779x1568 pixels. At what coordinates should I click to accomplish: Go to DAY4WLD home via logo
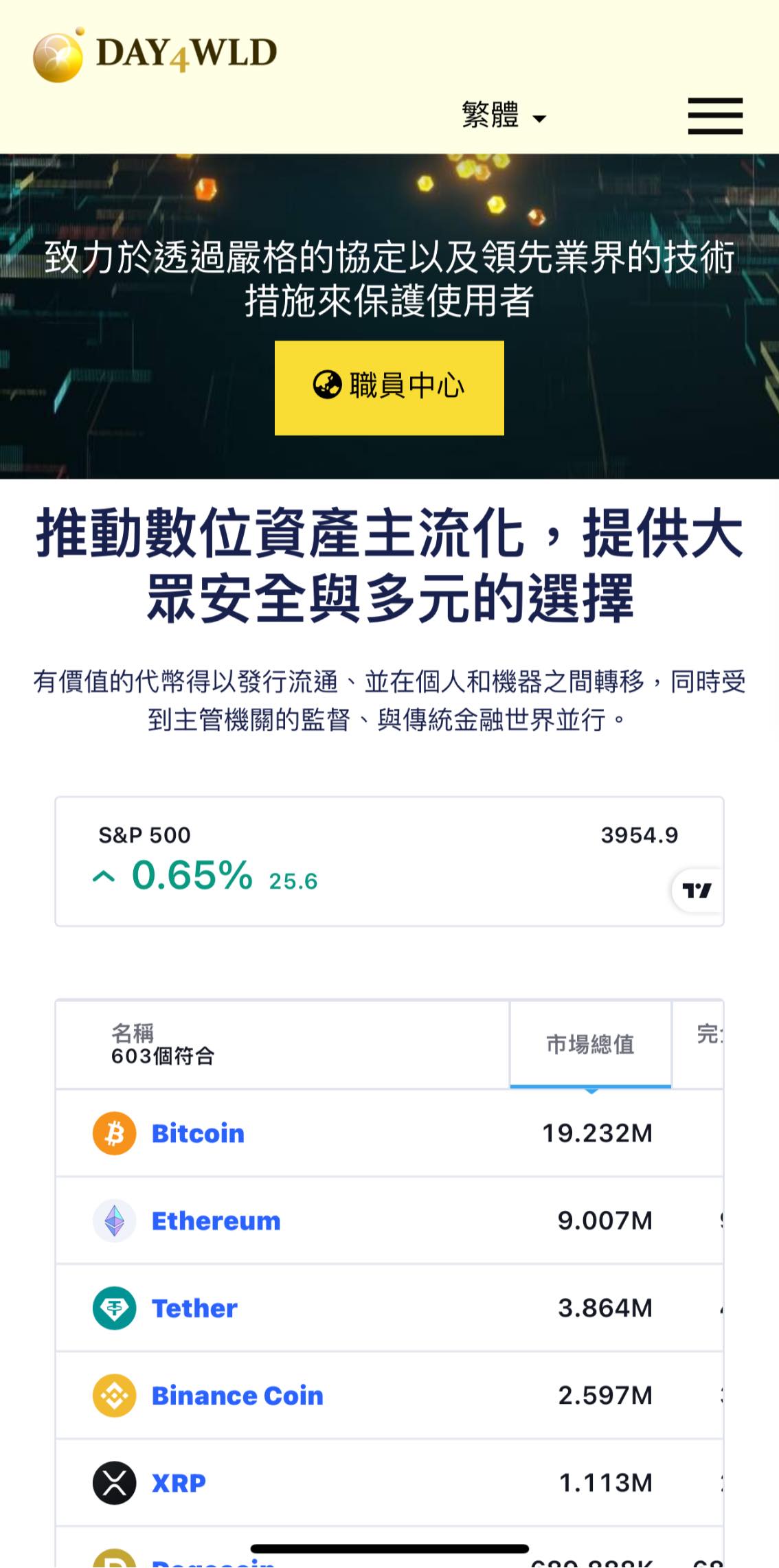tap(155, 54)
